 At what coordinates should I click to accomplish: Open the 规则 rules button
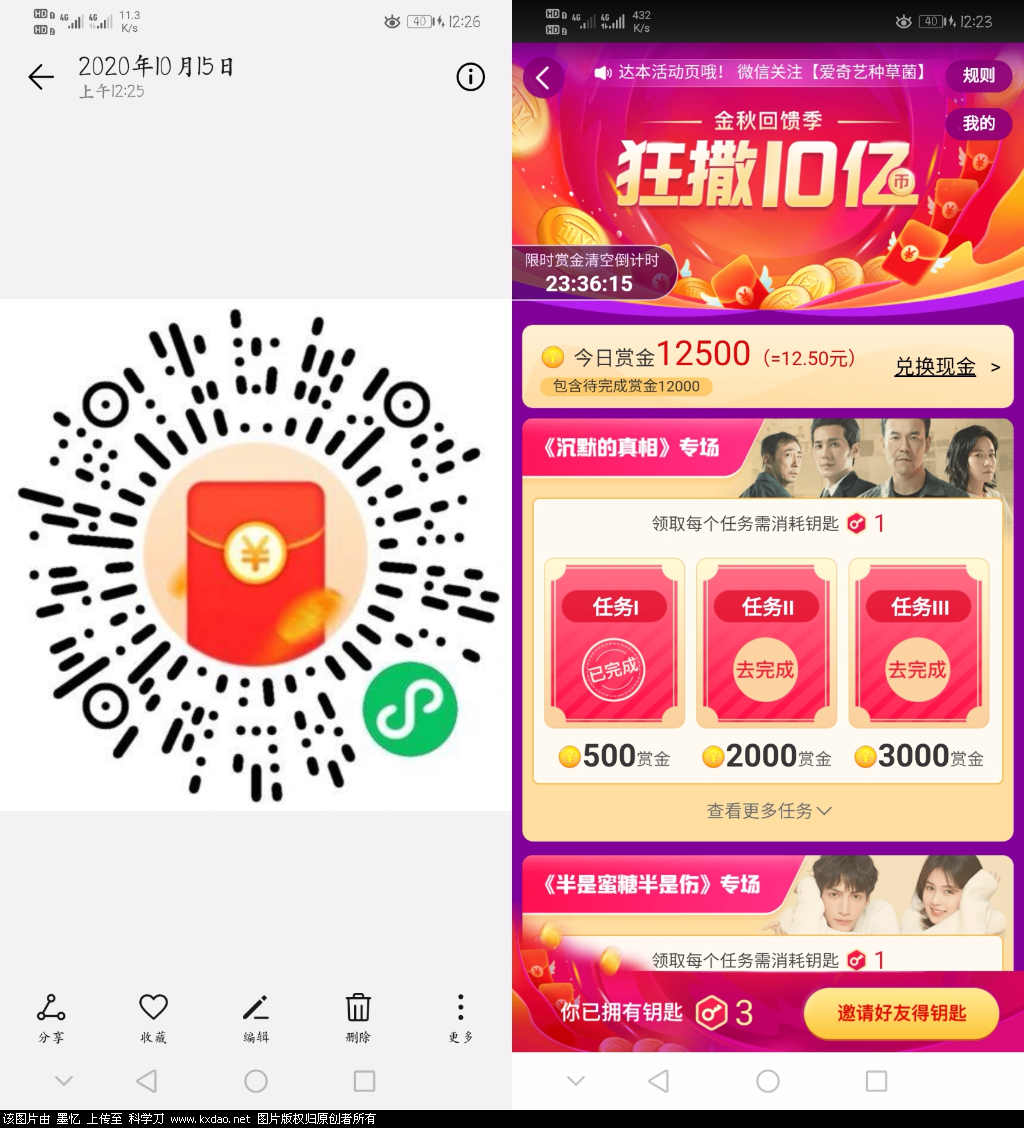click(978, 76)
